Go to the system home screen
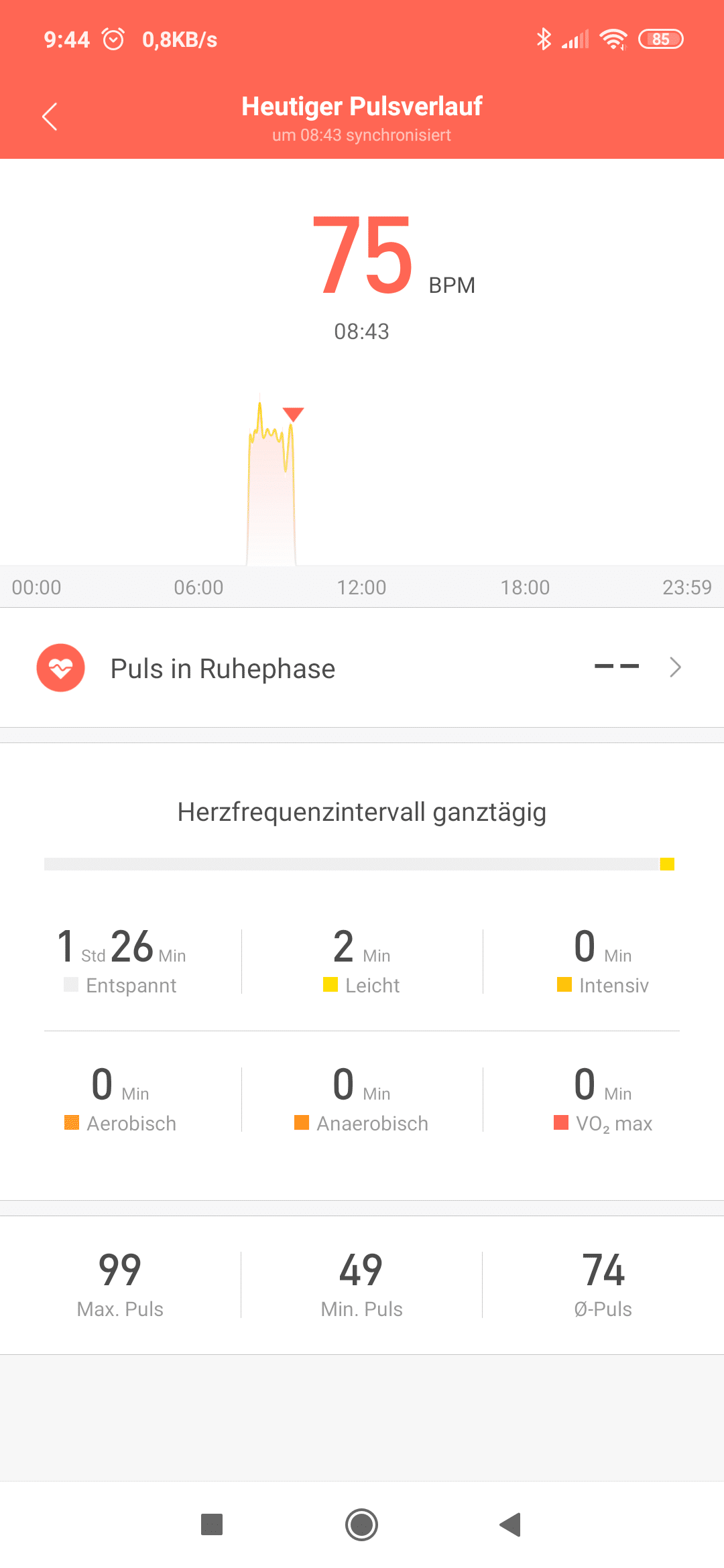Viewport: 724px width, 1568px height. pos(362,1524)
